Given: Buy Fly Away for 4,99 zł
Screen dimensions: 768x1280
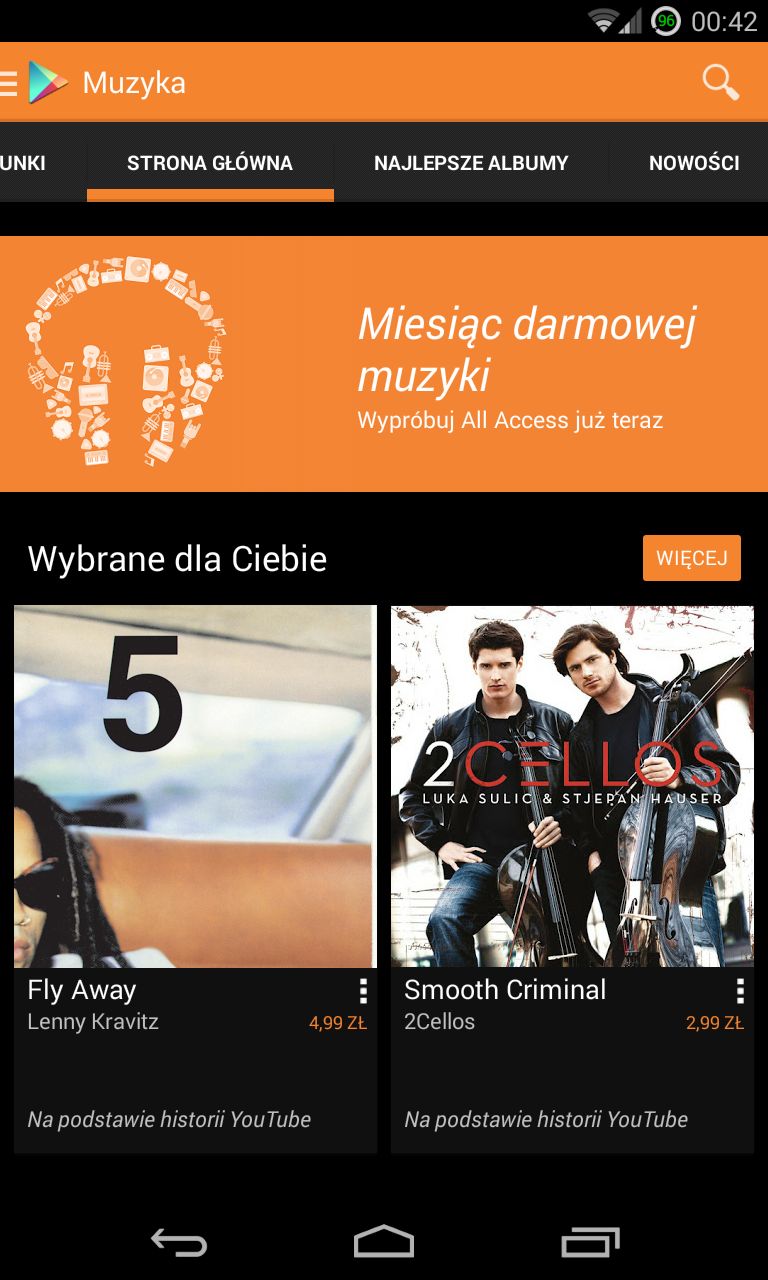Looking at the screenshot, I should click(338, 1023).
